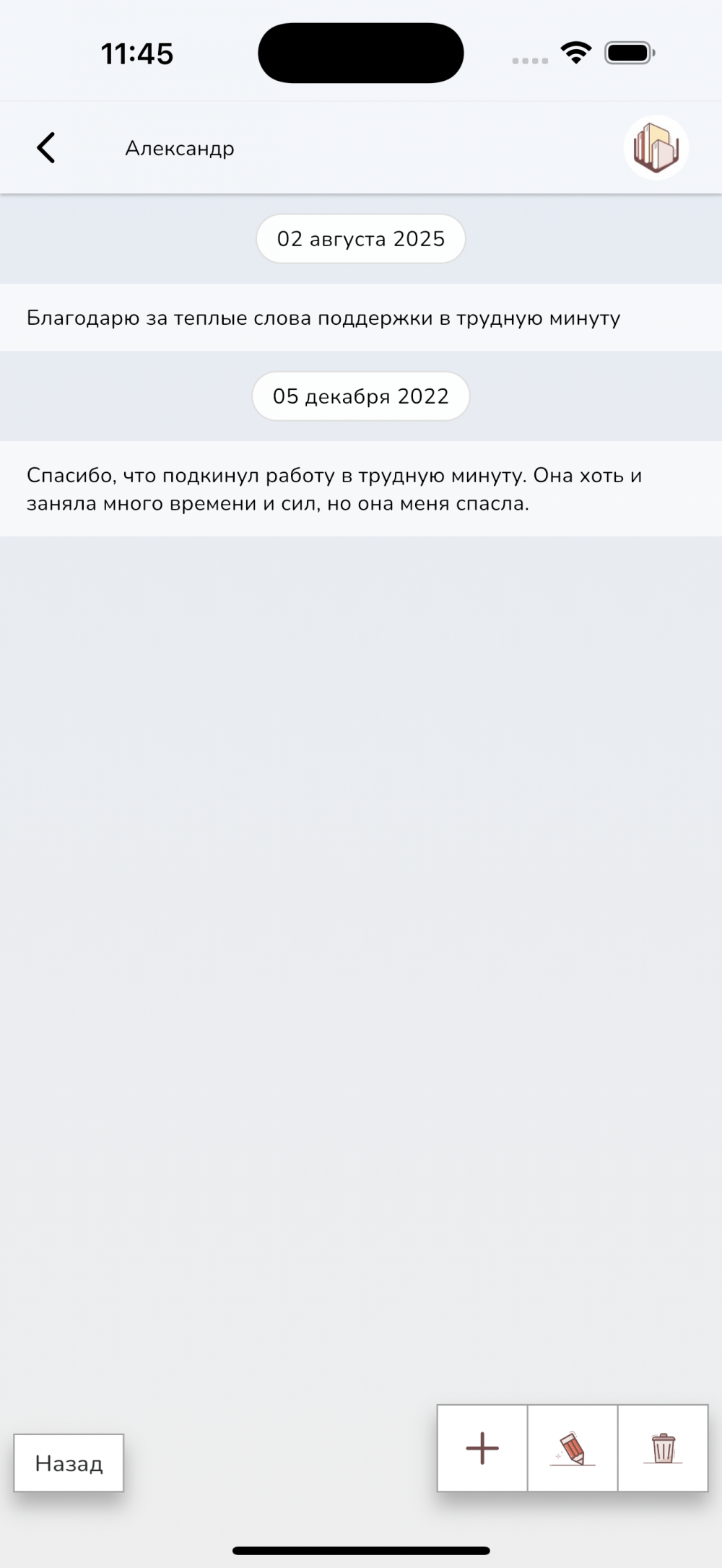Tap the Назад button
The width and height of the screenshot is (722, 1568).
69,1463
